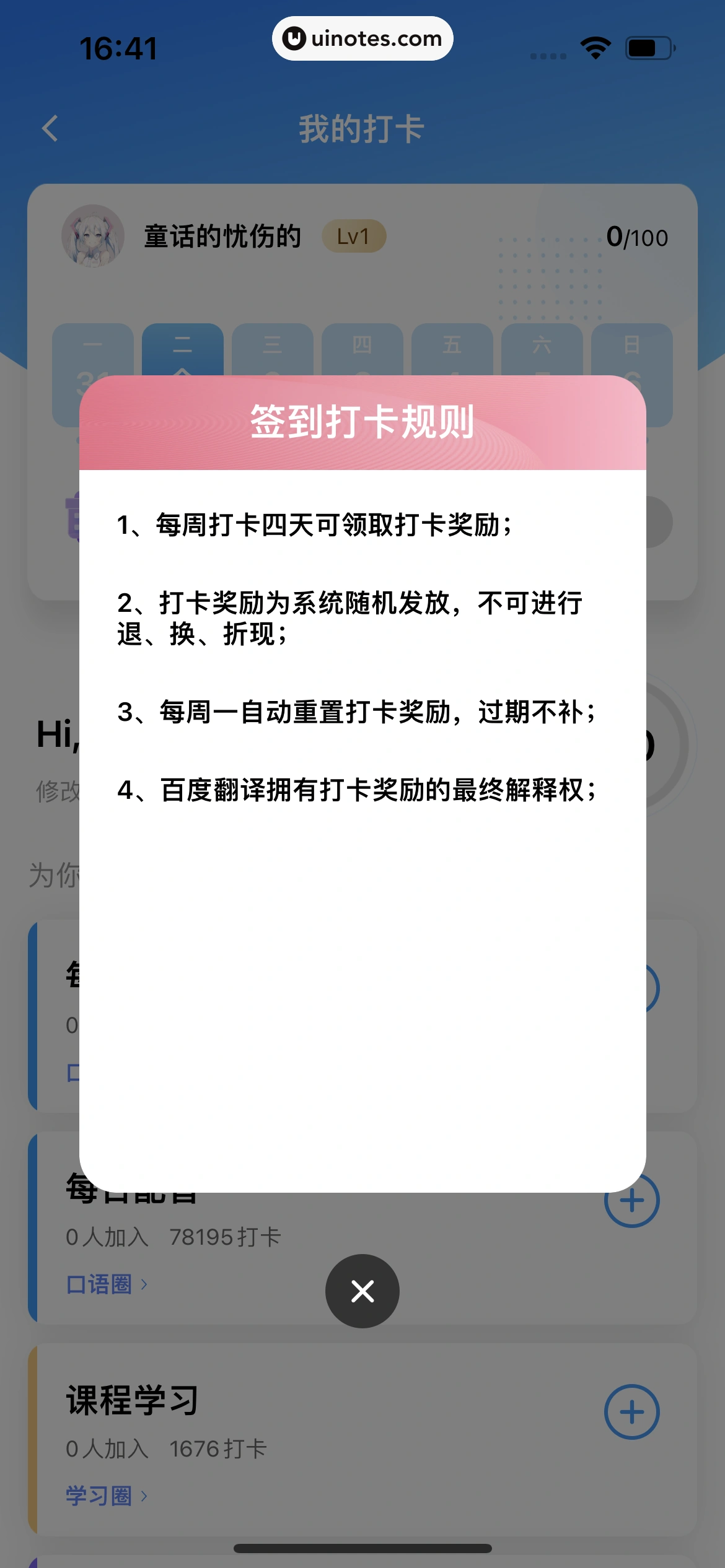Click the Lv1 level badge
This screenshot has height=1568, width=725.
354,236
